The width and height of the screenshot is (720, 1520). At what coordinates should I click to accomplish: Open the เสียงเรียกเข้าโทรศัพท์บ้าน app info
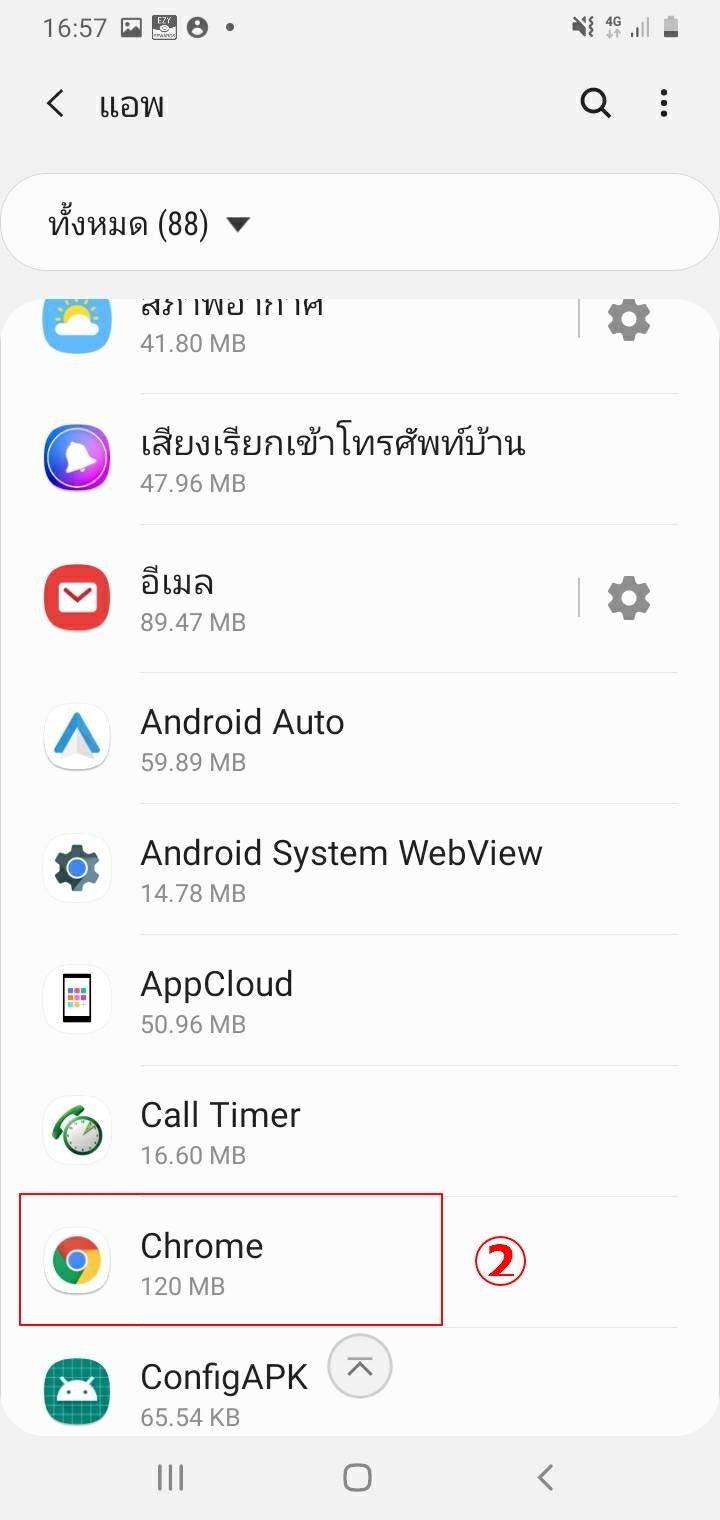pyautogui.click(x=330, y=459)
